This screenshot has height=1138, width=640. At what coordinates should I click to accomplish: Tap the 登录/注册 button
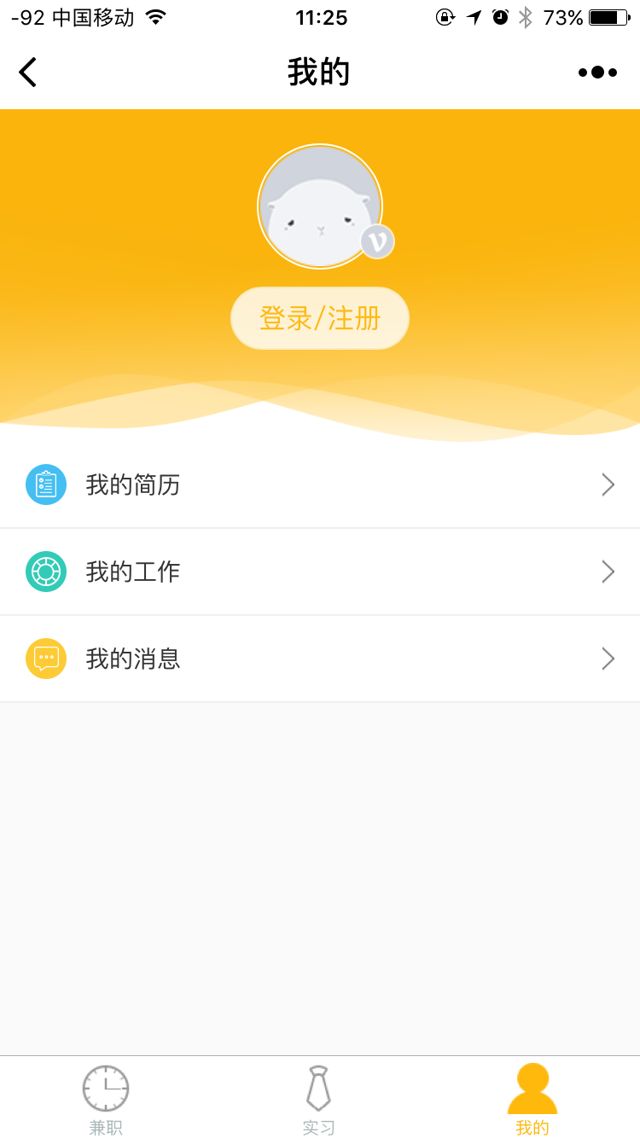coord(320,319)
